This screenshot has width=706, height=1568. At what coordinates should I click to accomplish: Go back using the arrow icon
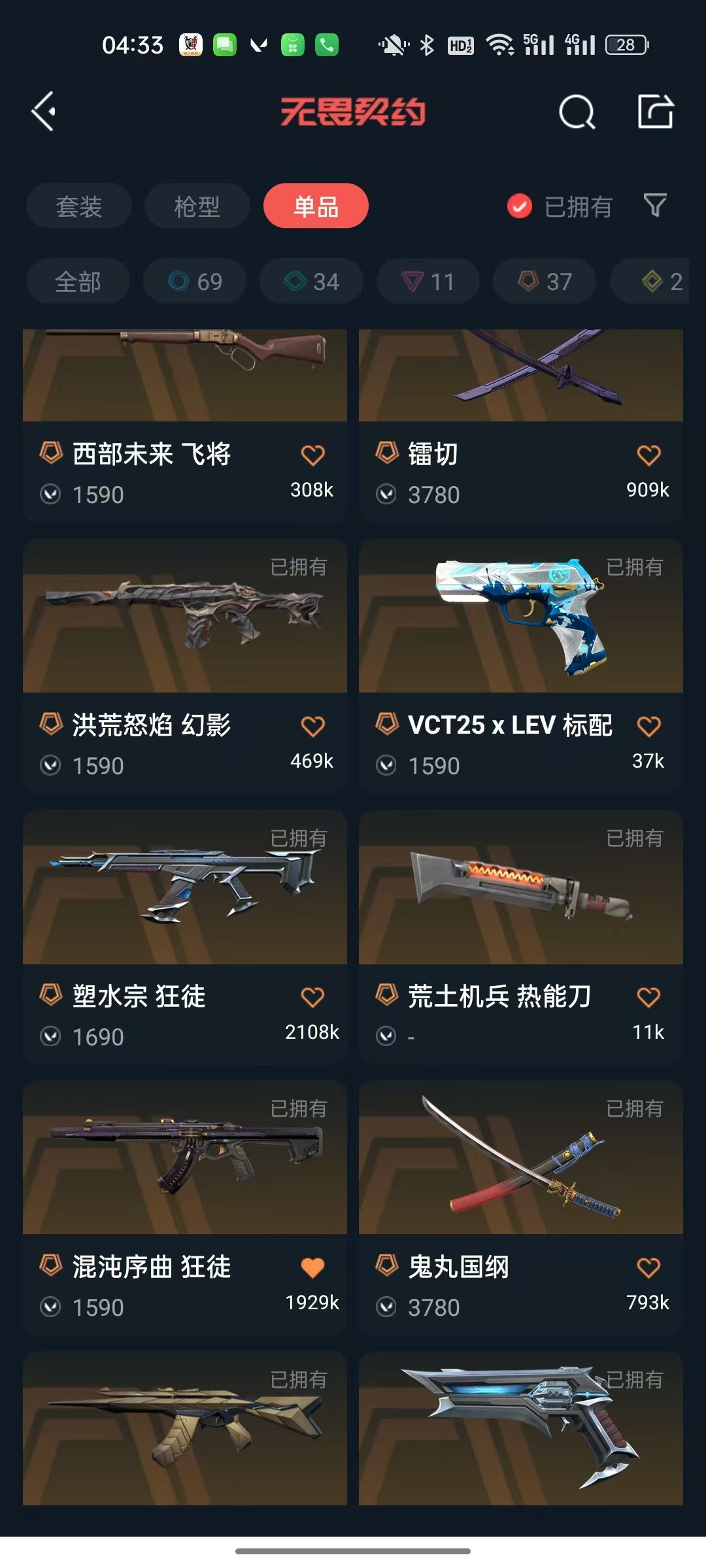[44, 112]
